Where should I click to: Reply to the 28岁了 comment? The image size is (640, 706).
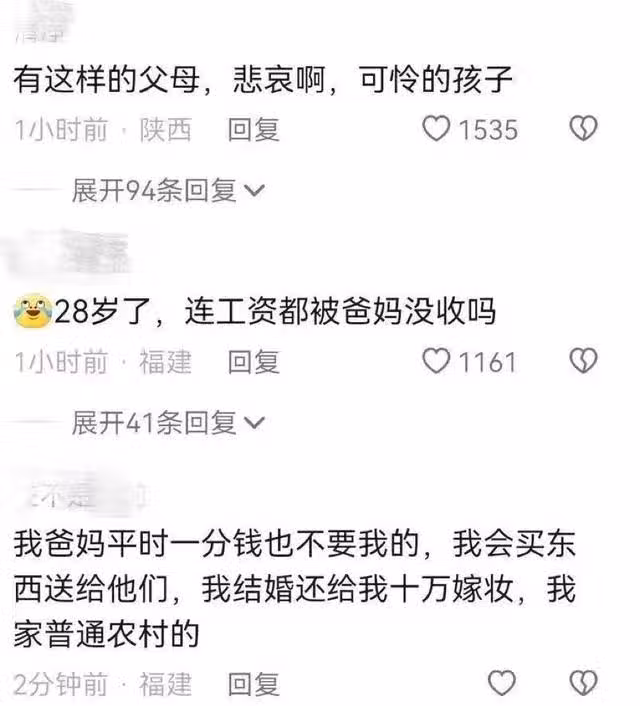coord(254,361)
